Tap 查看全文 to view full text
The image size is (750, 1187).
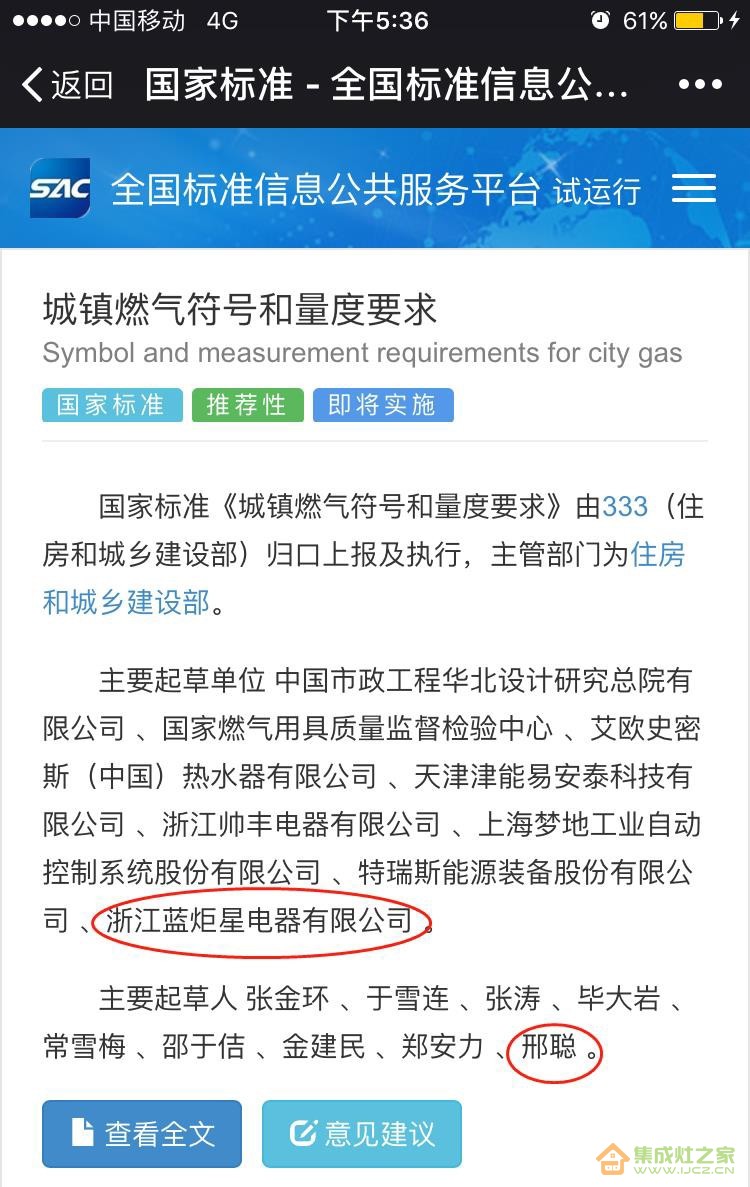click(142, 1133)
